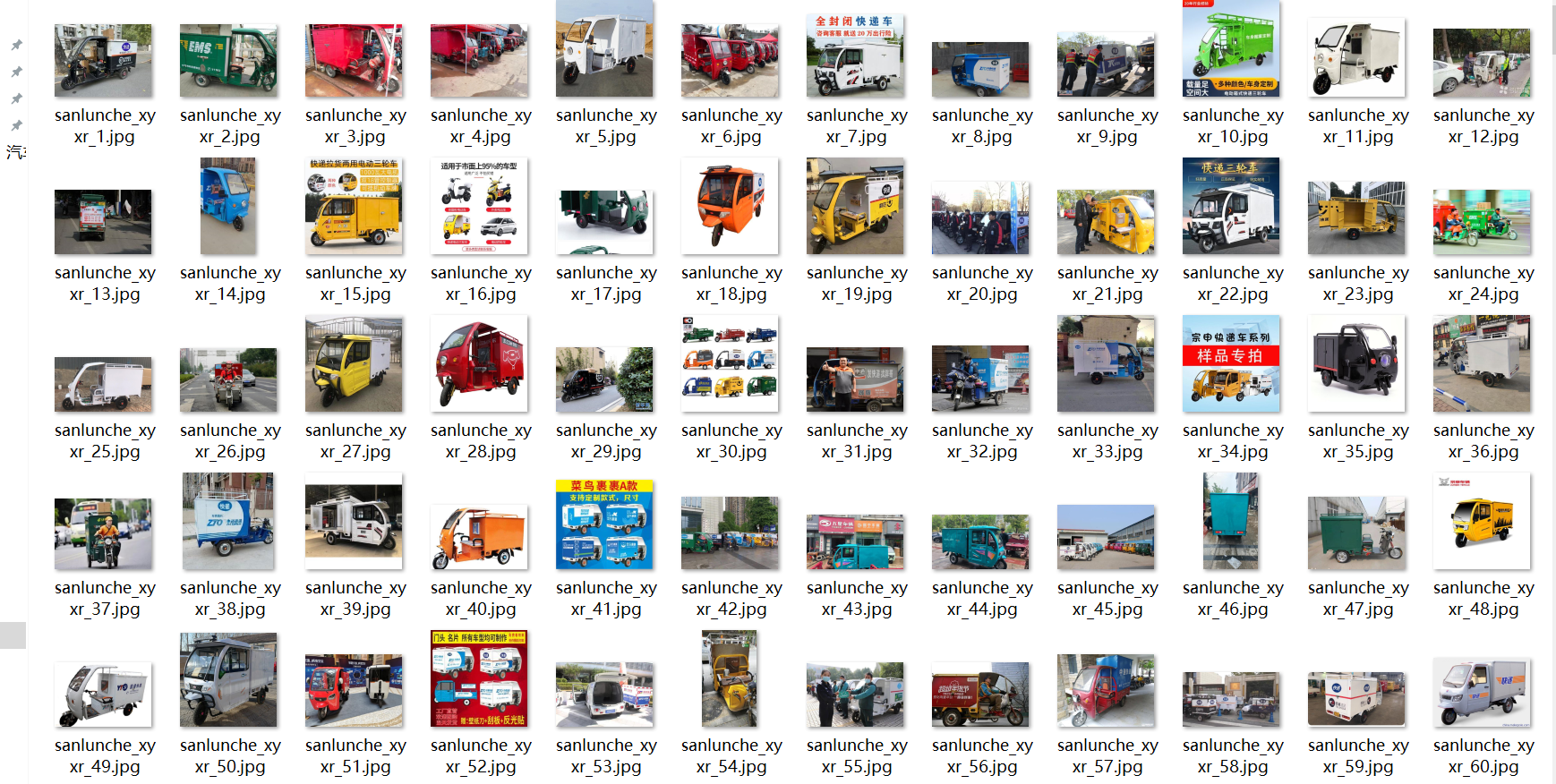Viewport: 1556px width, 784px height.
Task: Click the sanlunche_xyxr_46.jpg picture
Action: point(1231,522)
